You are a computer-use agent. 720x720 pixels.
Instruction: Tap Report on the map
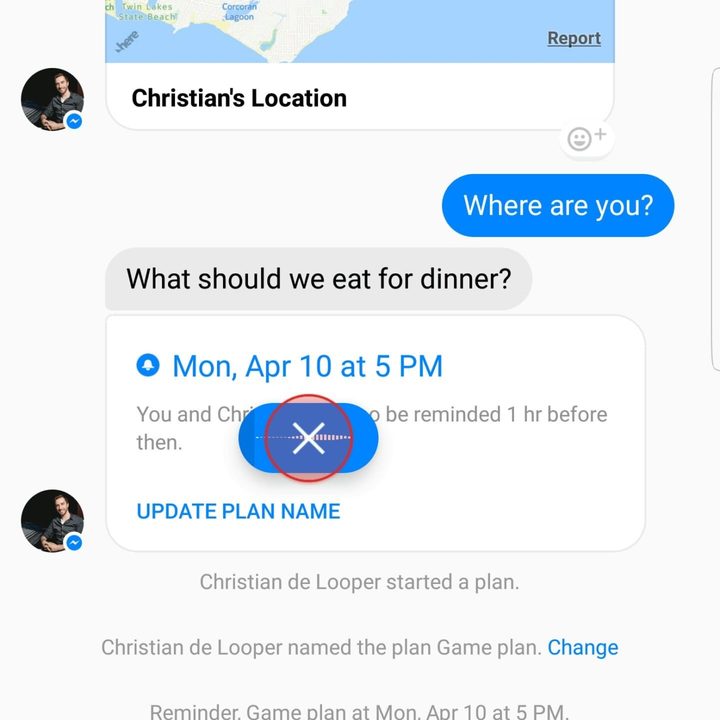click(x=574, y=39)
